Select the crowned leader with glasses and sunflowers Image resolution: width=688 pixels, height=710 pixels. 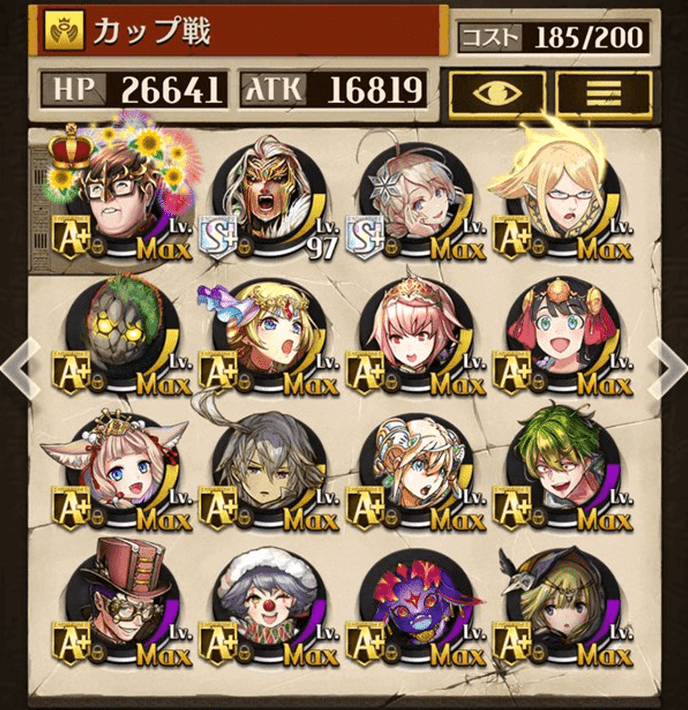pyautogui.click(x=120, y=195)
